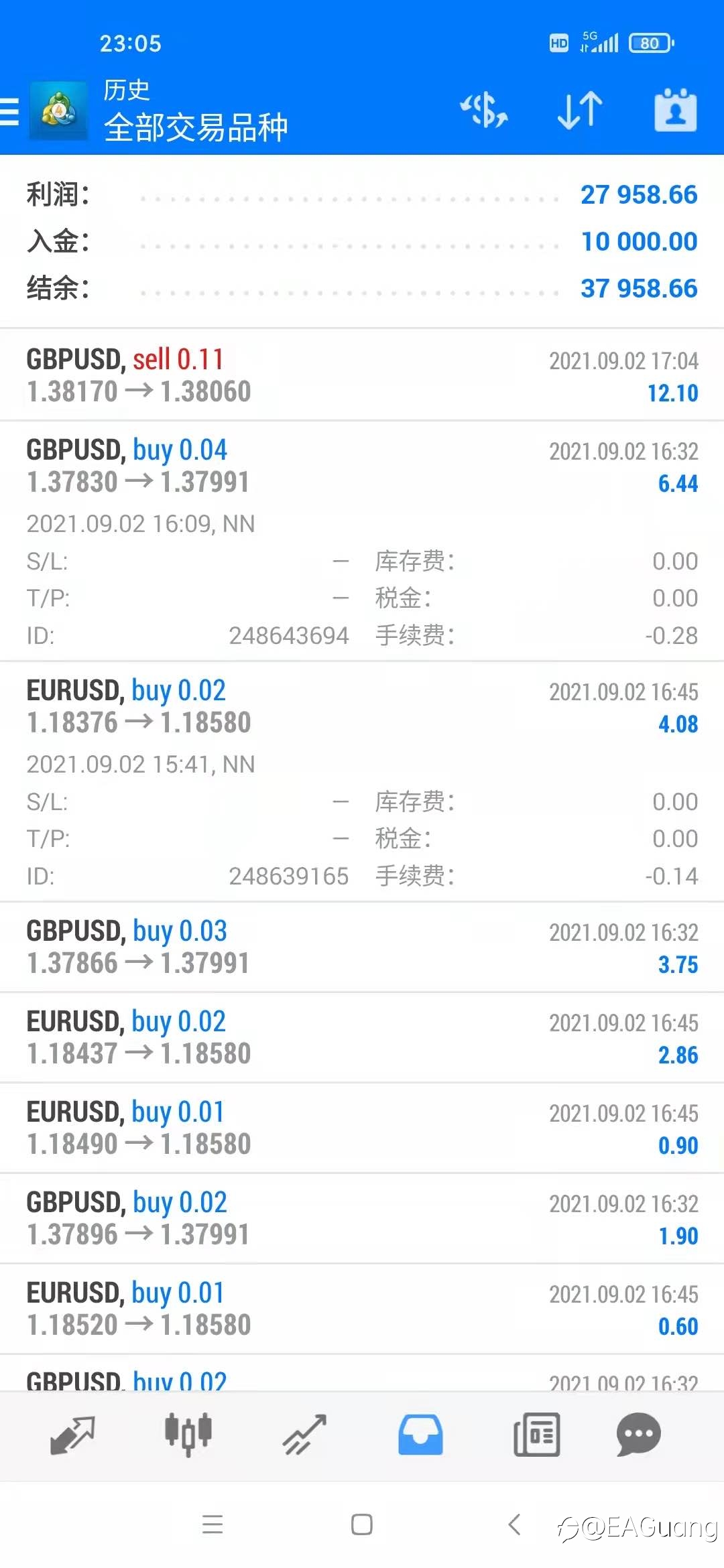
Task: Open the news tab
Action: click(536, 1435)
